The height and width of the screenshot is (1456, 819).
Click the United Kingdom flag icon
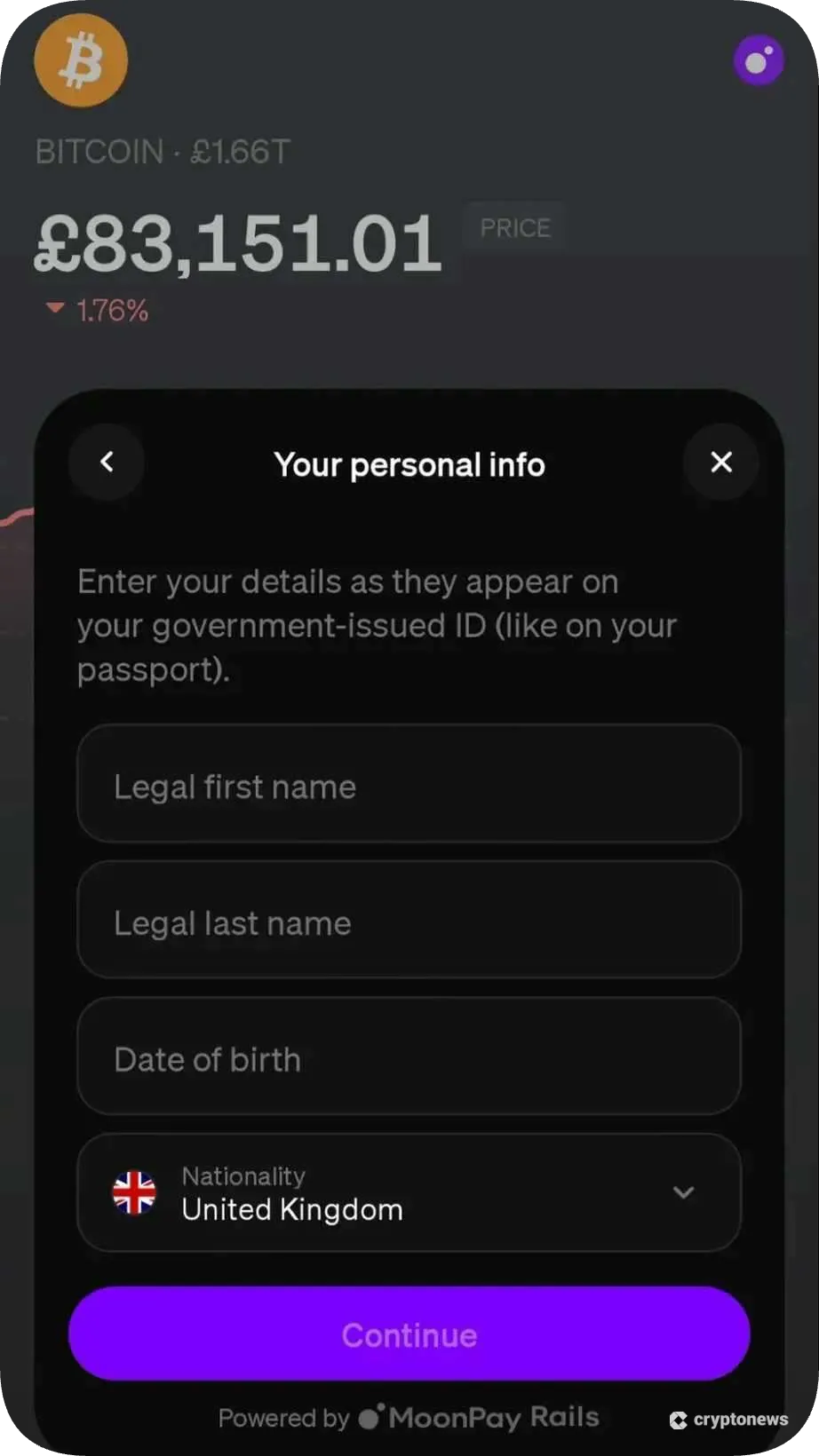(x=134, y=1192)
